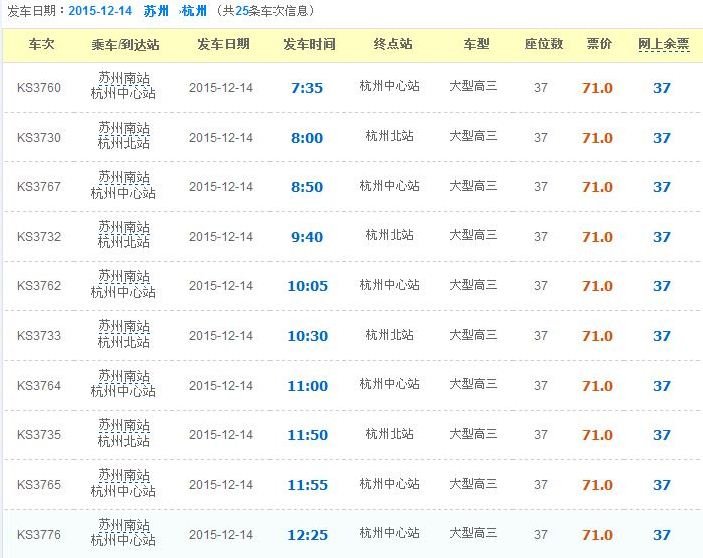Open the KS3735 11:50 bus row

click(x=351, y=435)
